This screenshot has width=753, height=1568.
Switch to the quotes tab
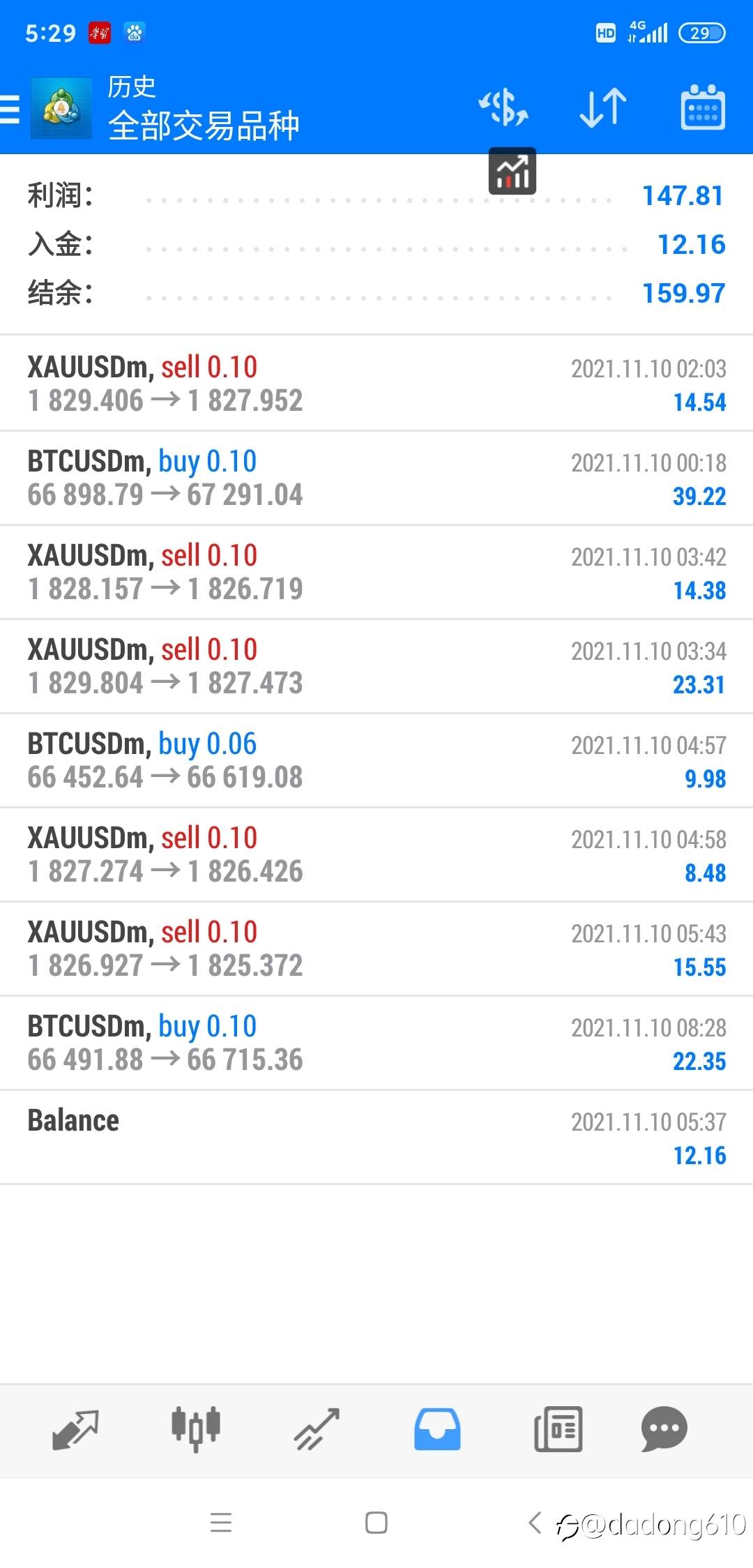75,1429
